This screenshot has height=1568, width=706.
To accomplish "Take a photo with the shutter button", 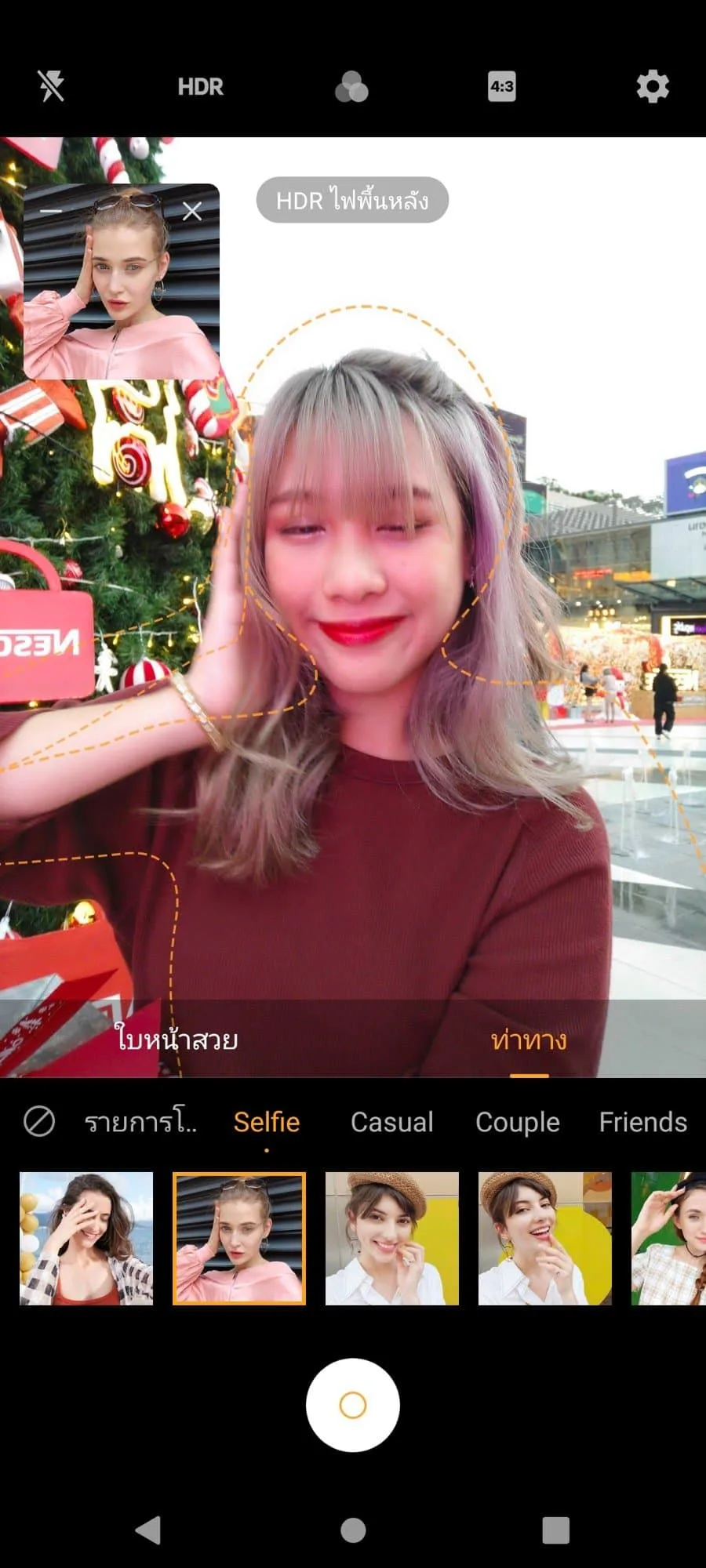I will [353, 1406].
